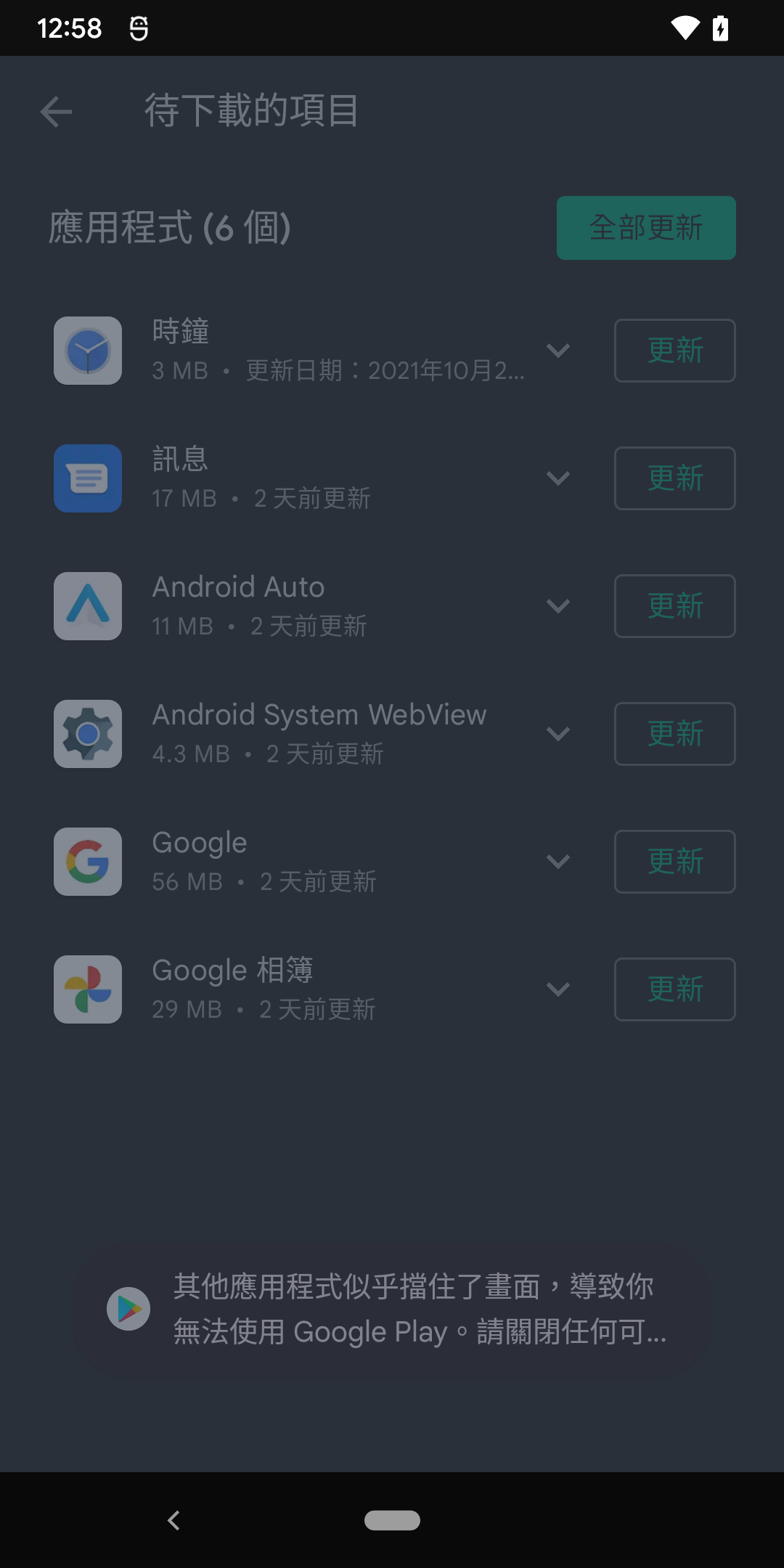Image resolution: width=784 pixels, height=1568 pixels.
Task: Open the Google 相簿 app listing
Action: click(x=290, y=989)
